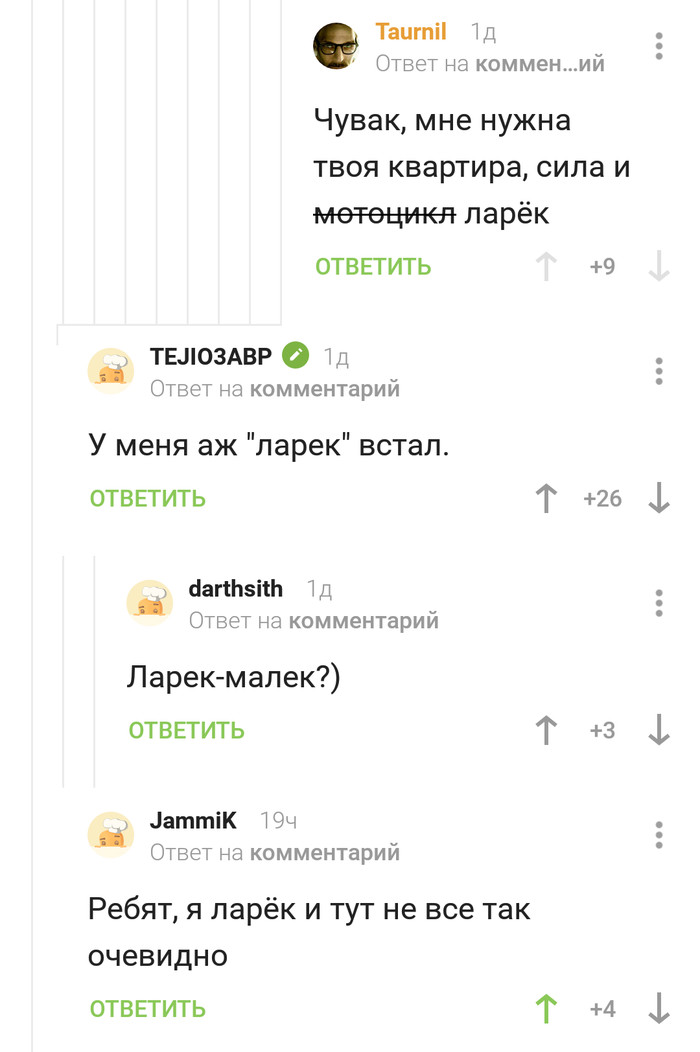This screenshot has height=1052, width=700.
Task: Downvote JammiK's comment
Action: pos(659,1008)
